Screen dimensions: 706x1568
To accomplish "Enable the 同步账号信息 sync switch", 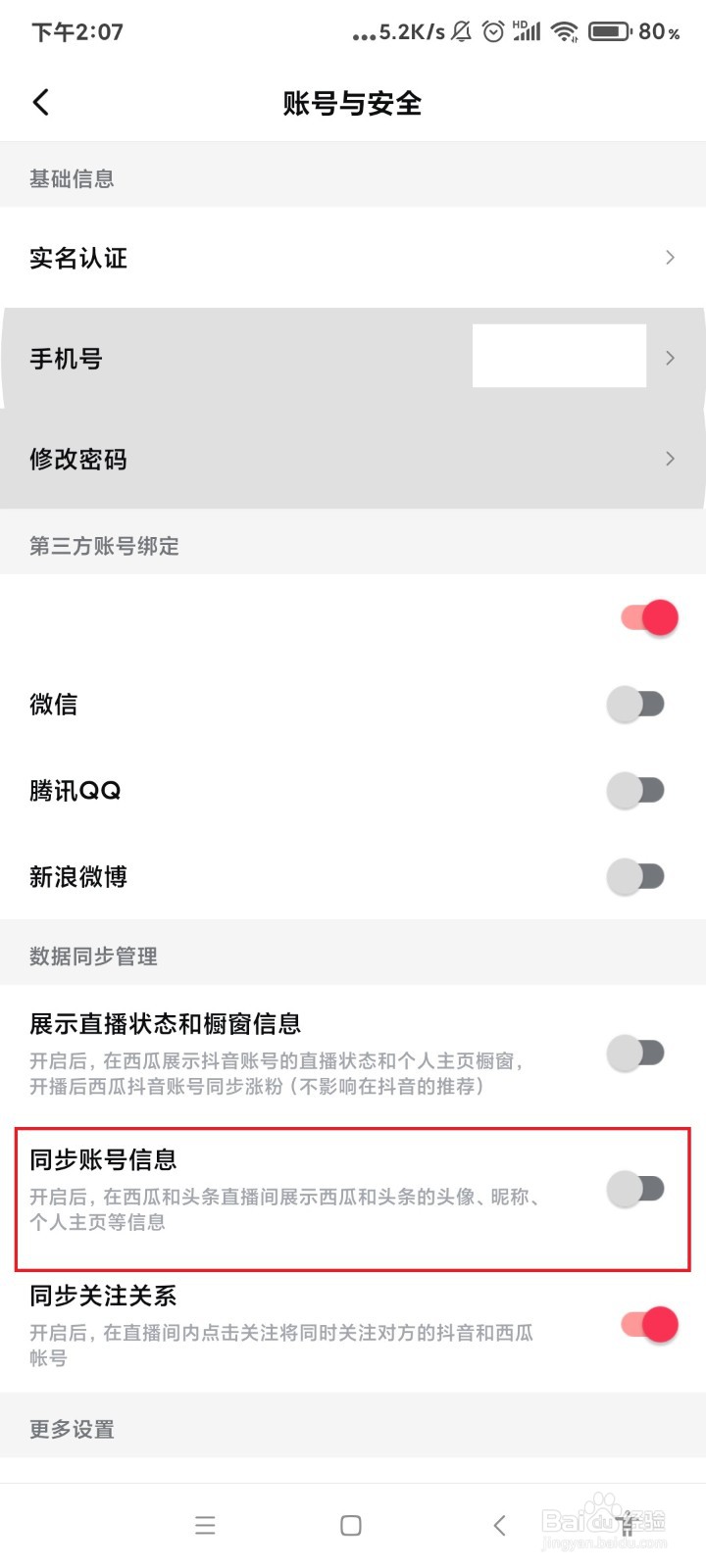I will [636, 1189].
